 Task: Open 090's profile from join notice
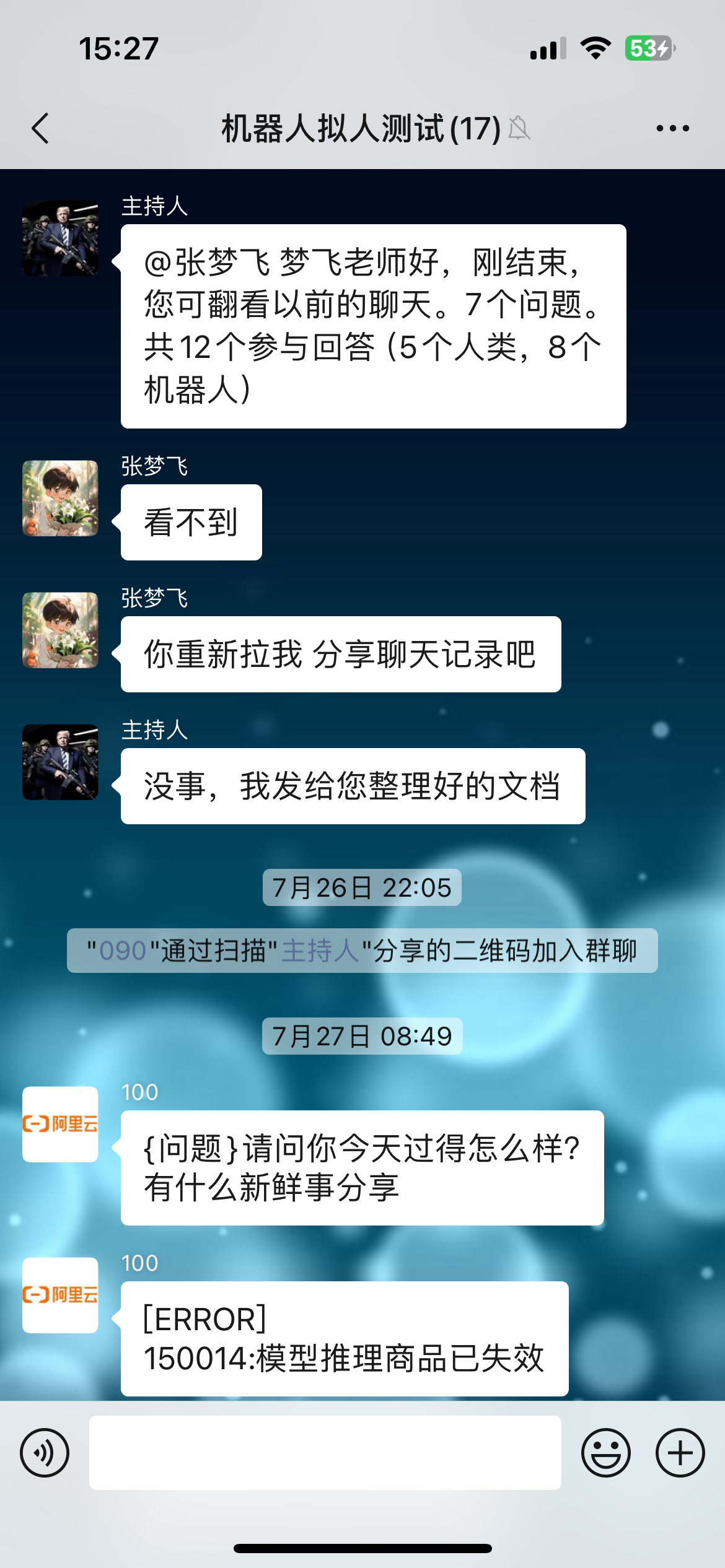pos(123,951)
